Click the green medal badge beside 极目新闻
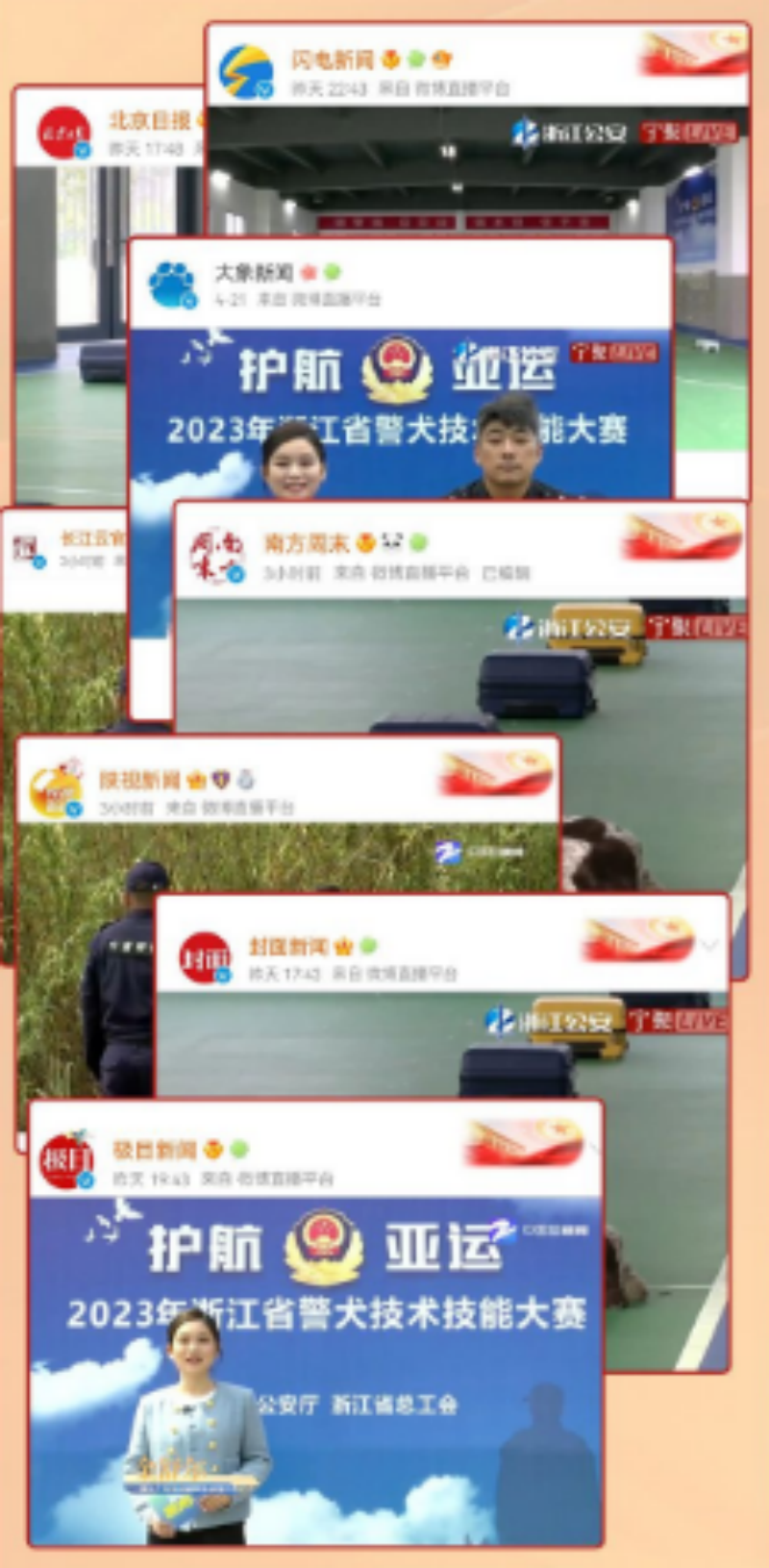The height and width of the screenshot is (1568, 769). tap(237, 1149)
